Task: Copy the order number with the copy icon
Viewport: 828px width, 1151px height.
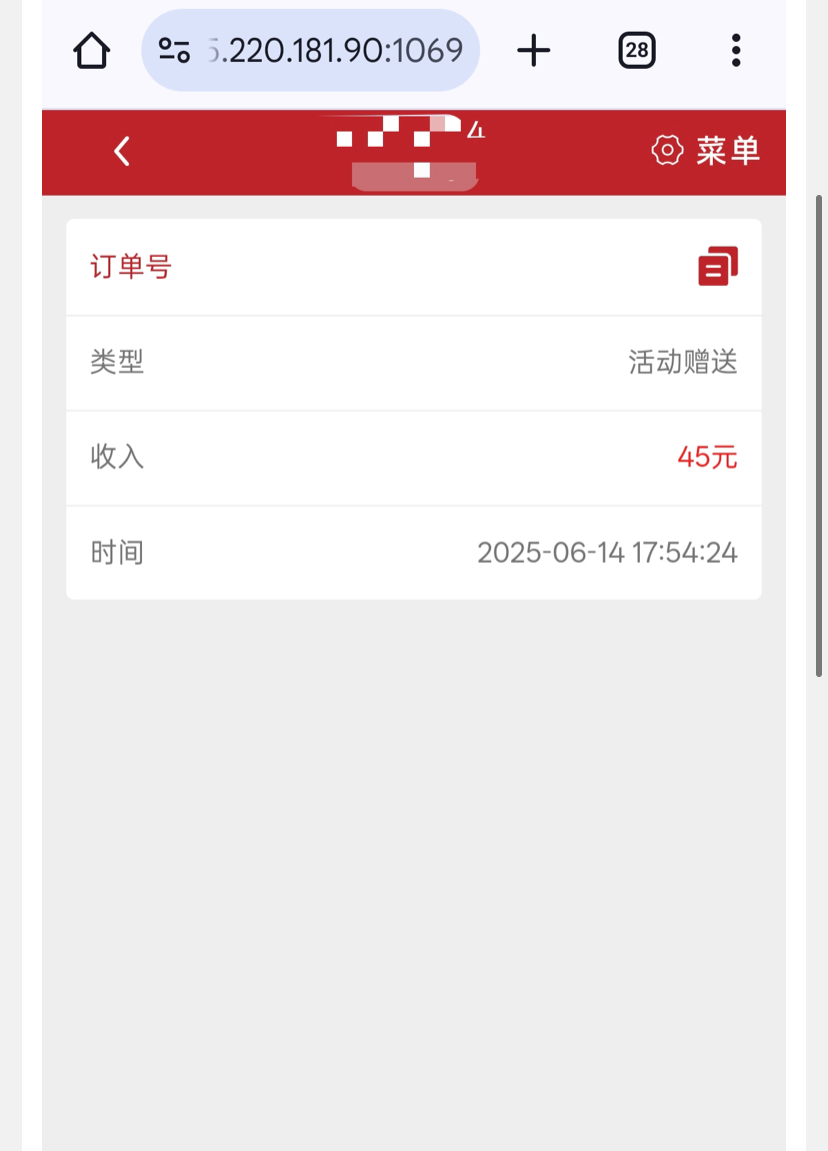Action: click(x=717, y=267)
